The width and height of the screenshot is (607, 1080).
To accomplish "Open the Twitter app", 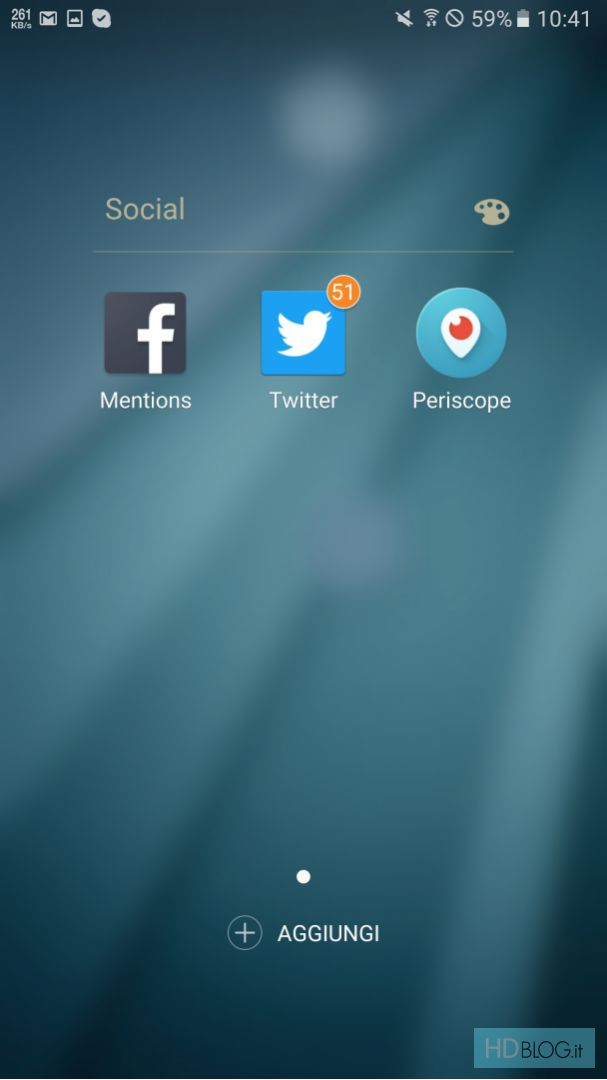I will (303, 334).
